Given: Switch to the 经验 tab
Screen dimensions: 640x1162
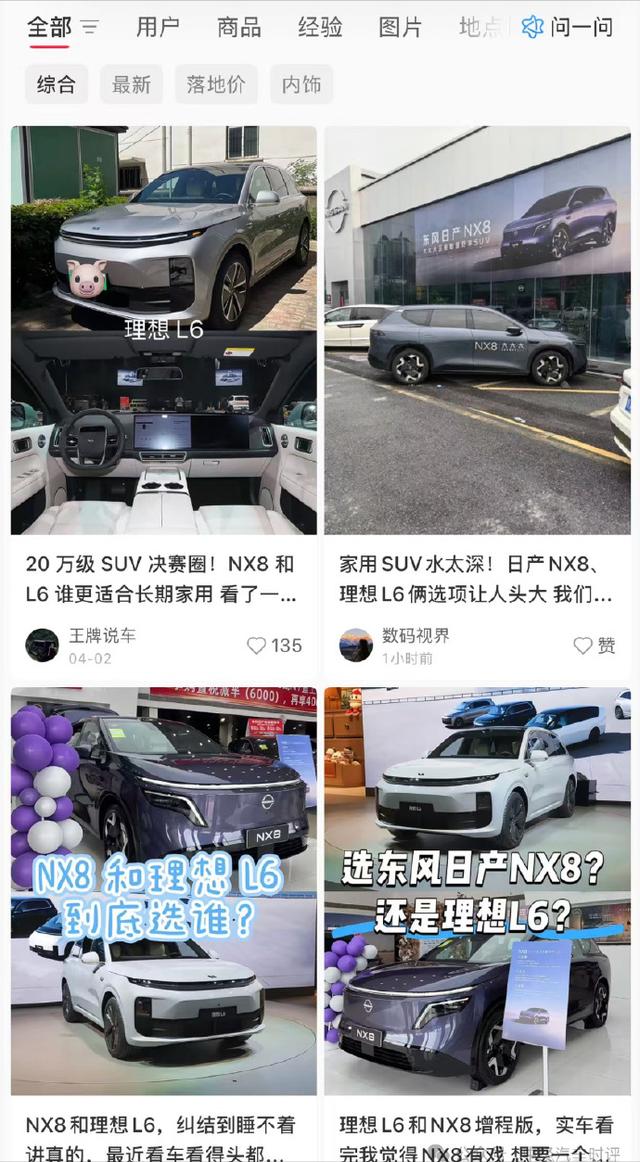Looking at the screenshot, I should pos(320,27).
